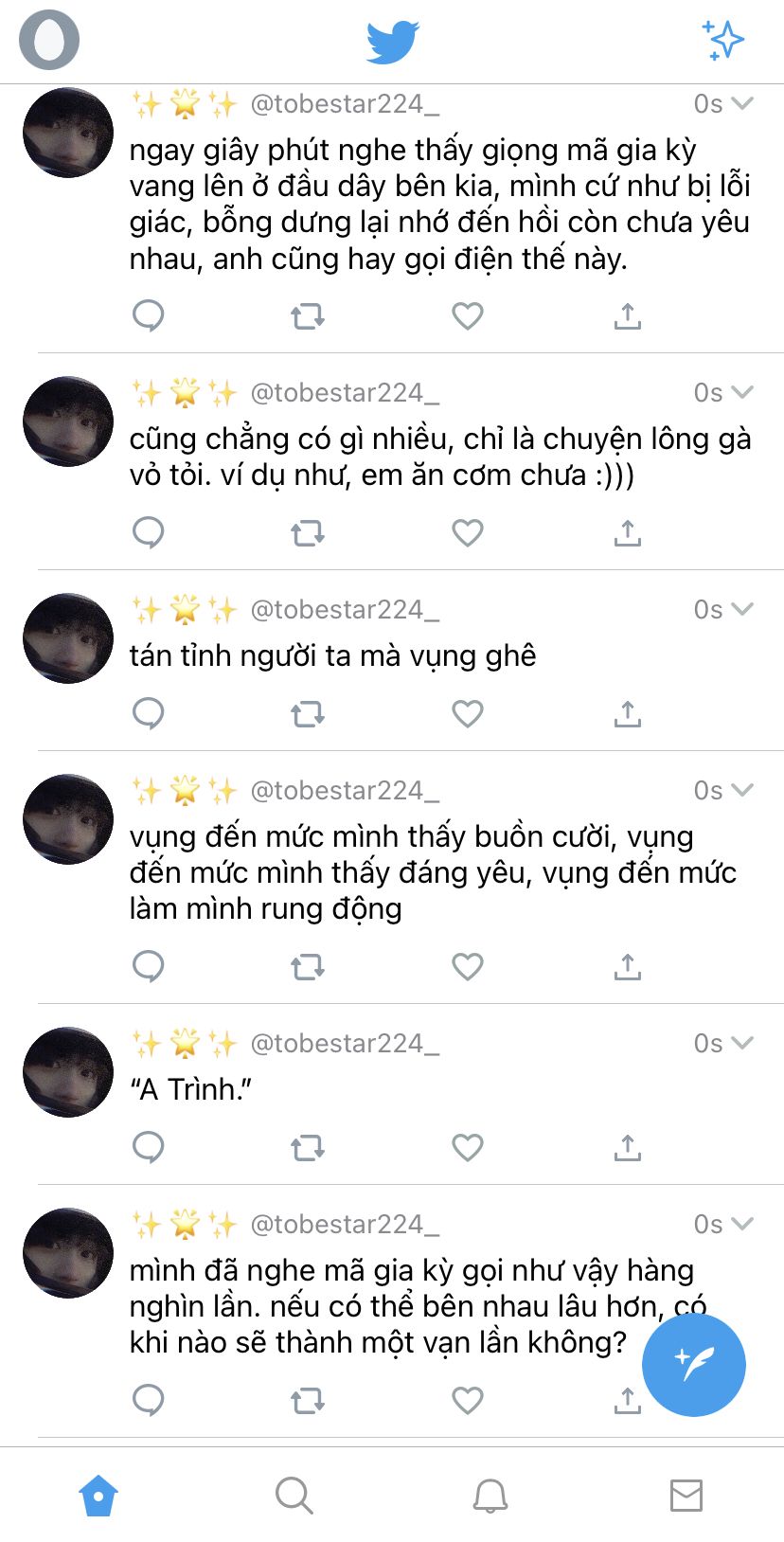The image size is (784, 1542).
Task: Switch to the Home tab
Action: 98,1496
